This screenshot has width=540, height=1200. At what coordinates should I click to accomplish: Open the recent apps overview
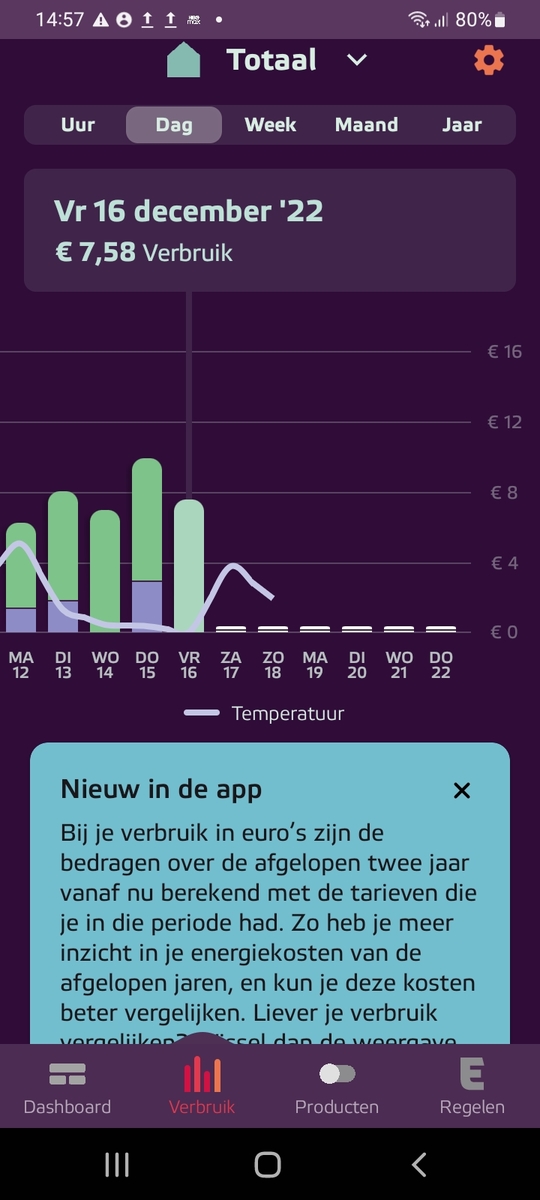(117, 1164)
